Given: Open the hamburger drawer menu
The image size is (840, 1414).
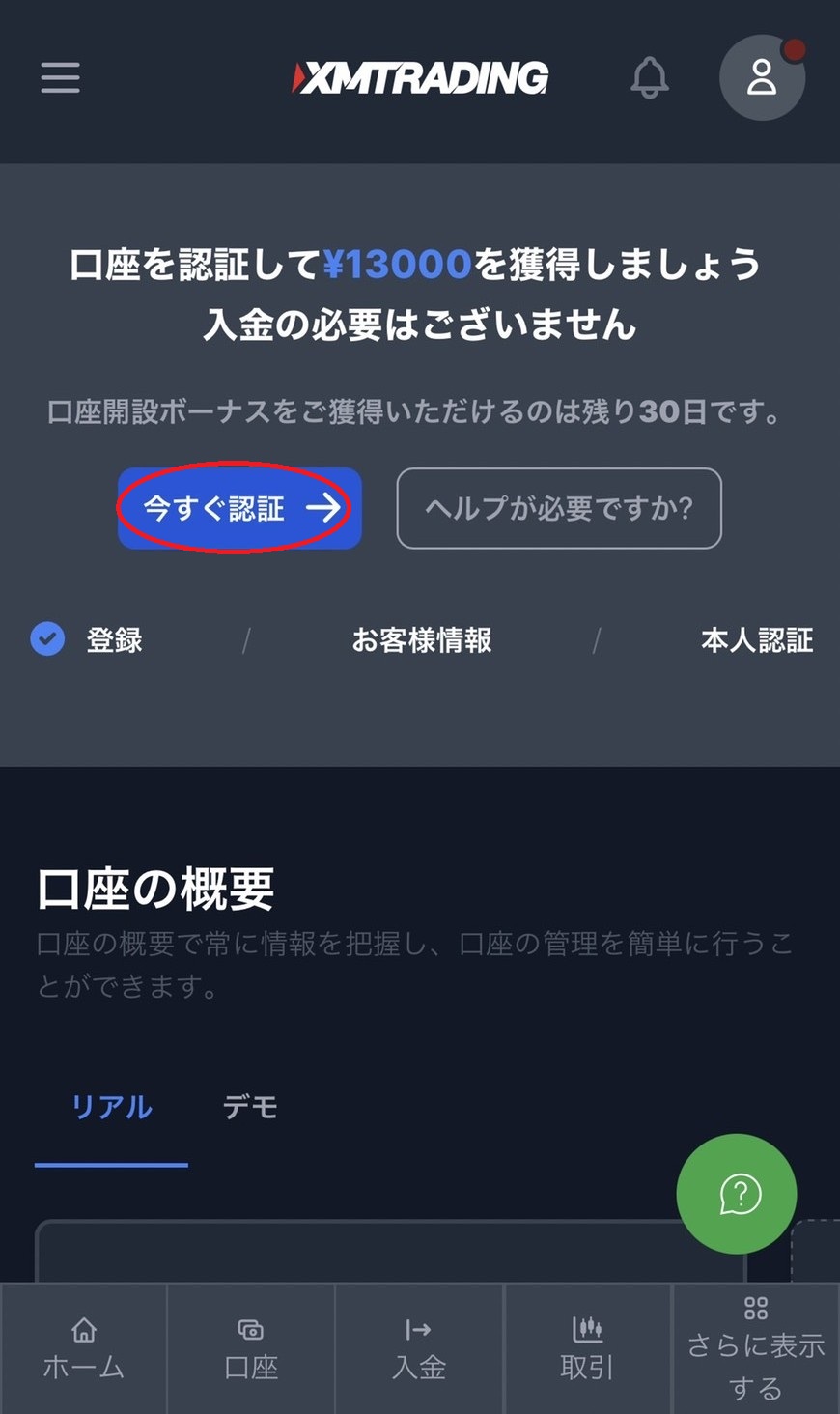Looking at the screenshot, I should tap(60, 77).
